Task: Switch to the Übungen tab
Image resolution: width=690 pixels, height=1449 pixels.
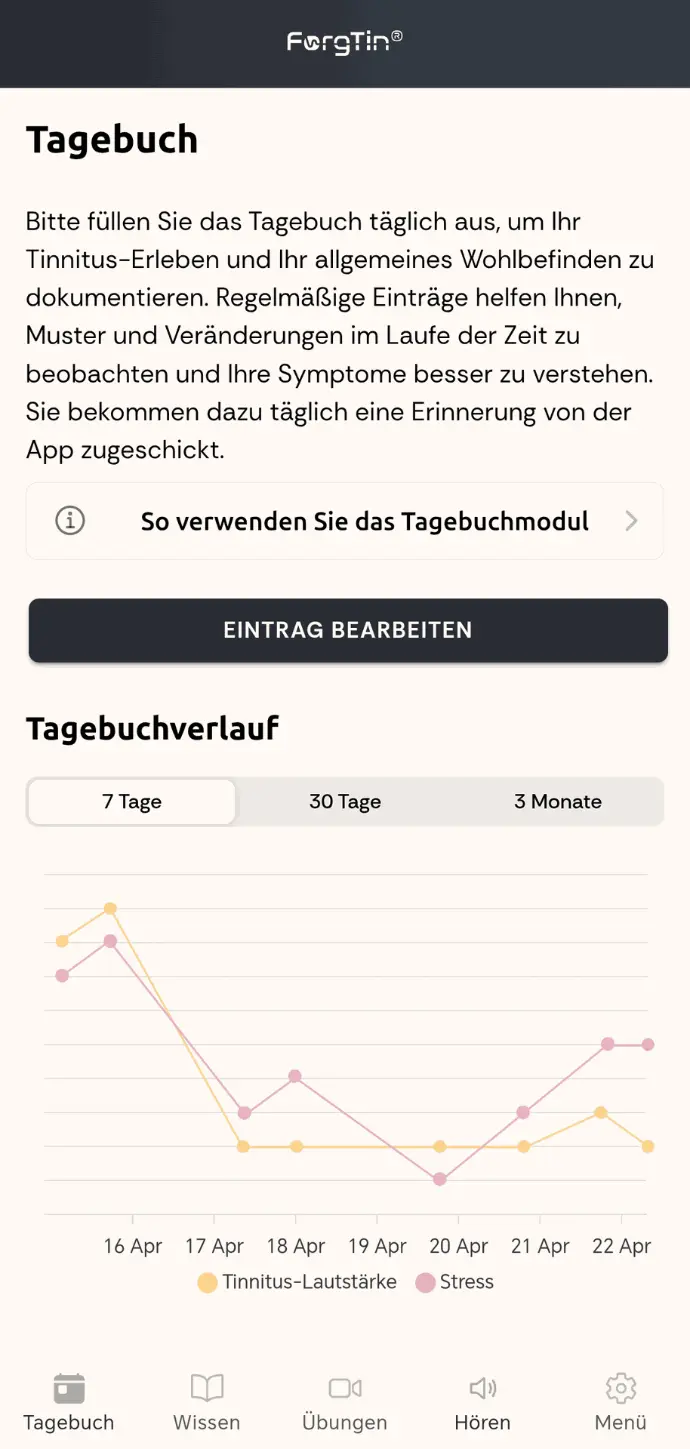Action: (x=345, y=1403)
